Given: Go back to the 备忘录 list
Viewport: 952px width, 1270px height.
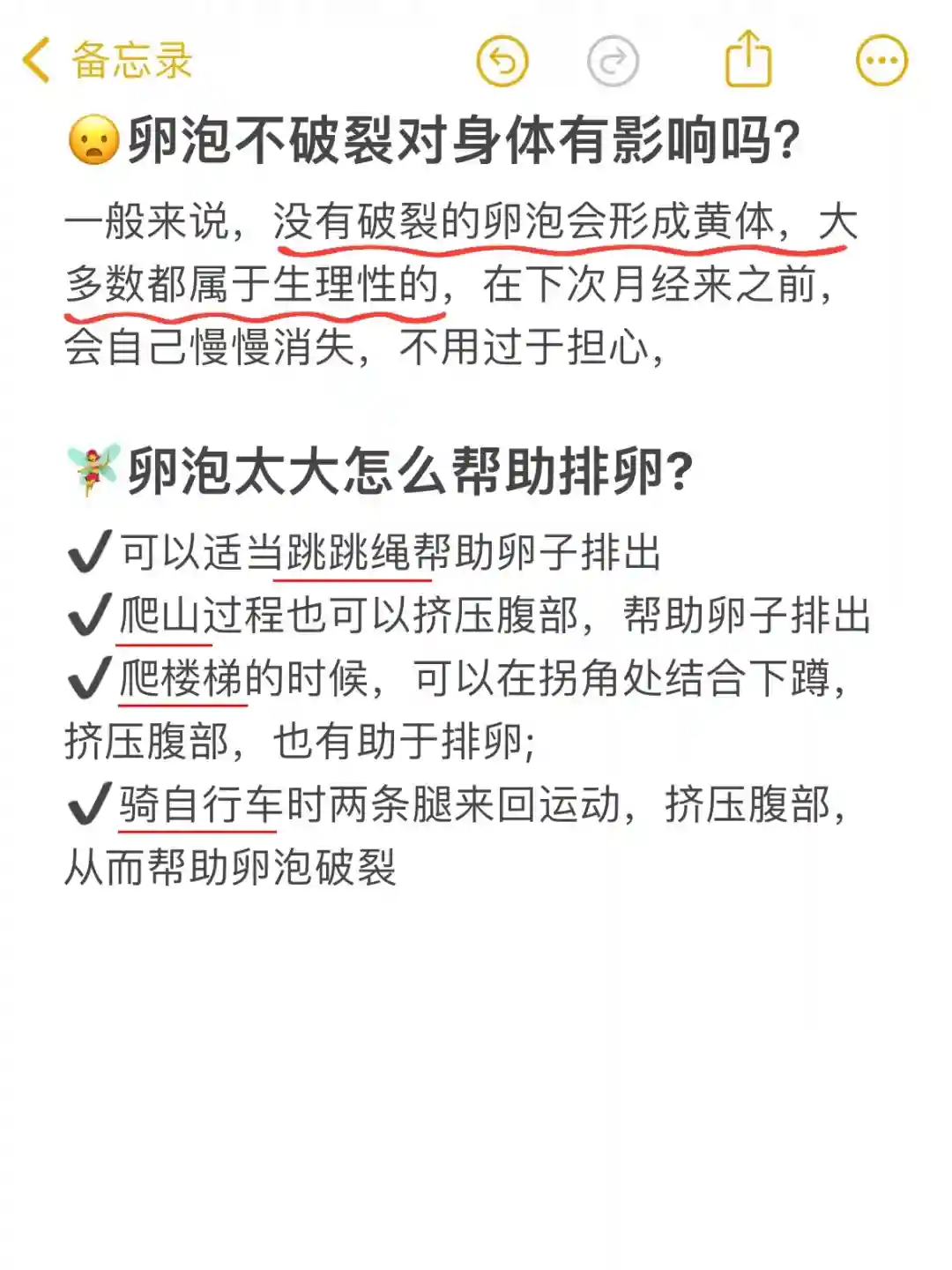Looking at the screenshot, I should pyautogui.click(x=106, y=61).
